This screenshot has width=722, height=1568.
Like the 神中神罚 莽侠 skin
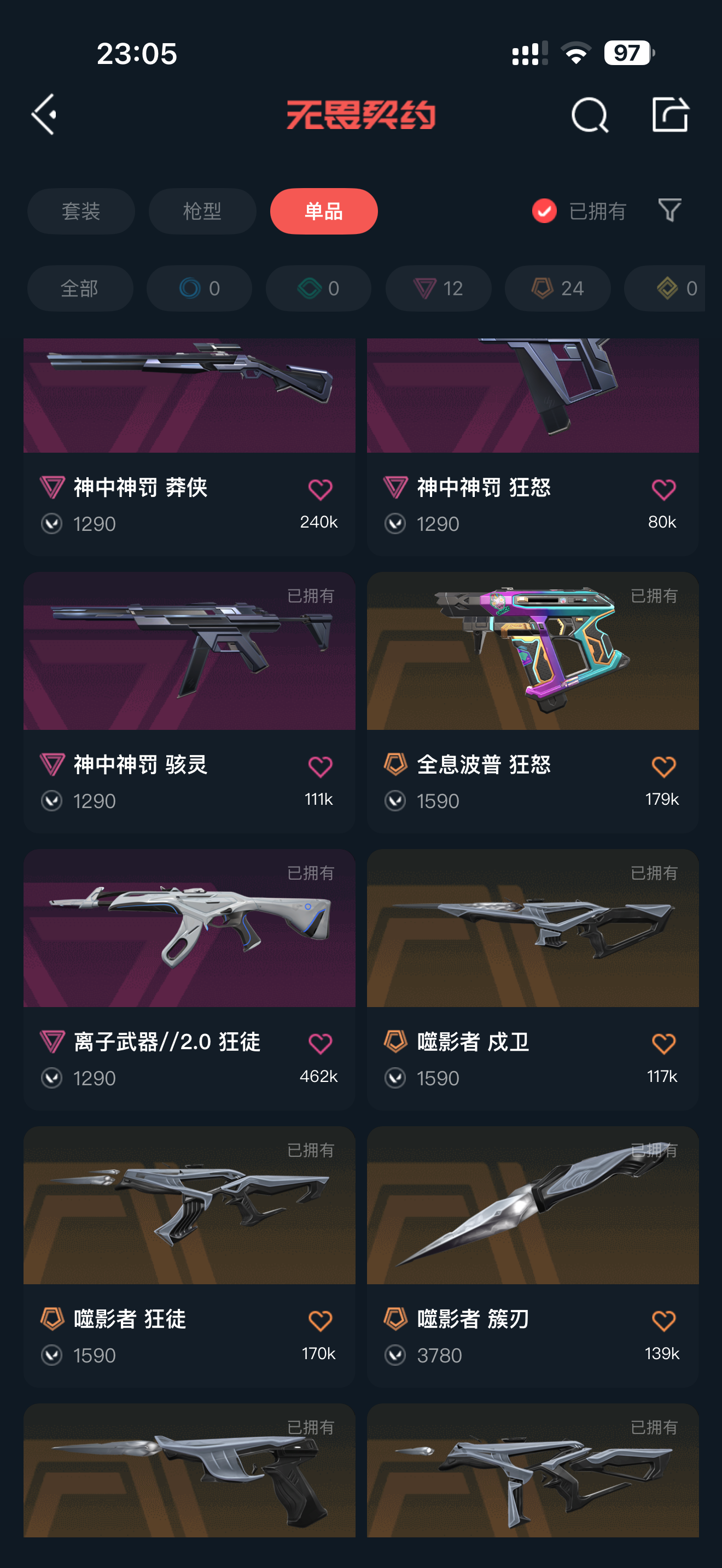320,489
